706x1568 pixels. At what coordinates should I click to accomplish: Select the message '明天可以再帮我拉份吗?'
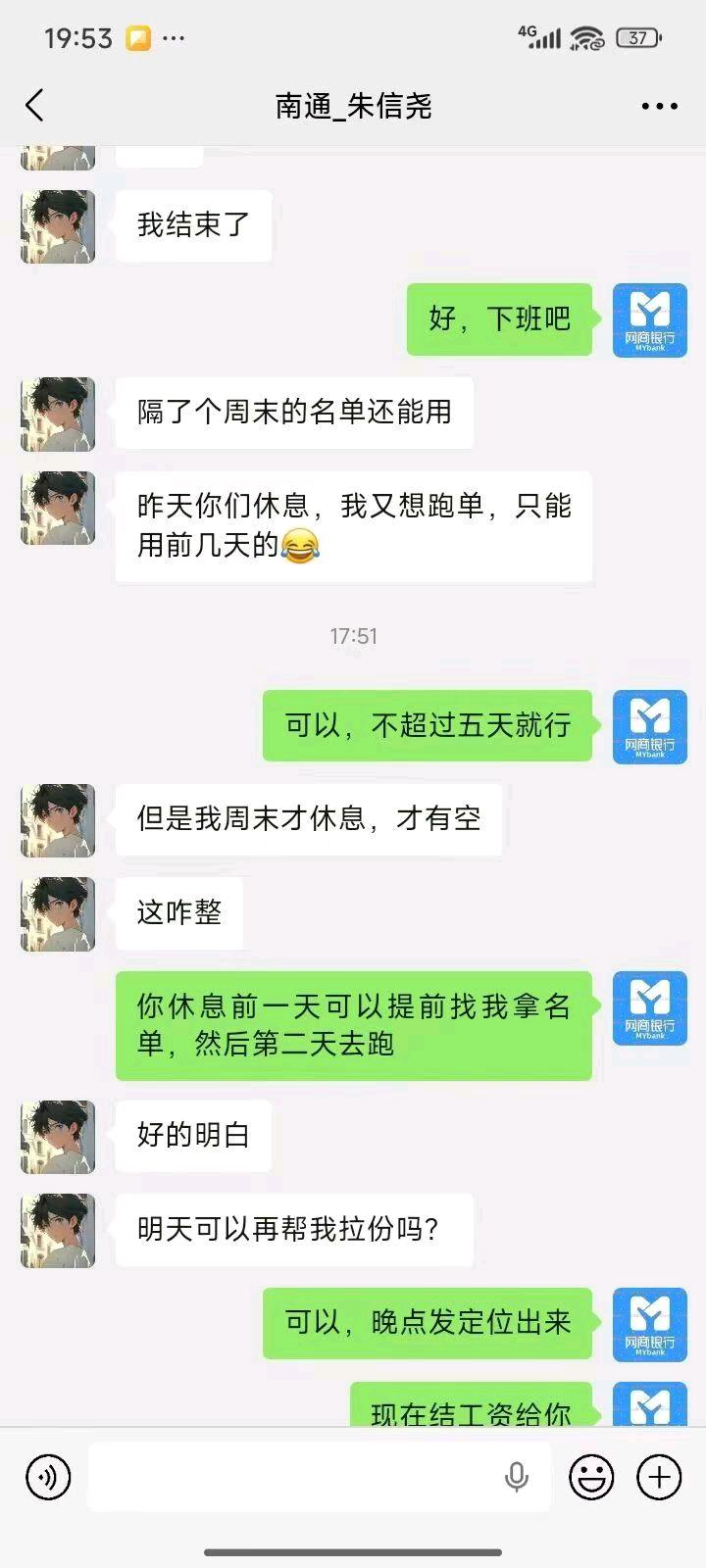293,1230
